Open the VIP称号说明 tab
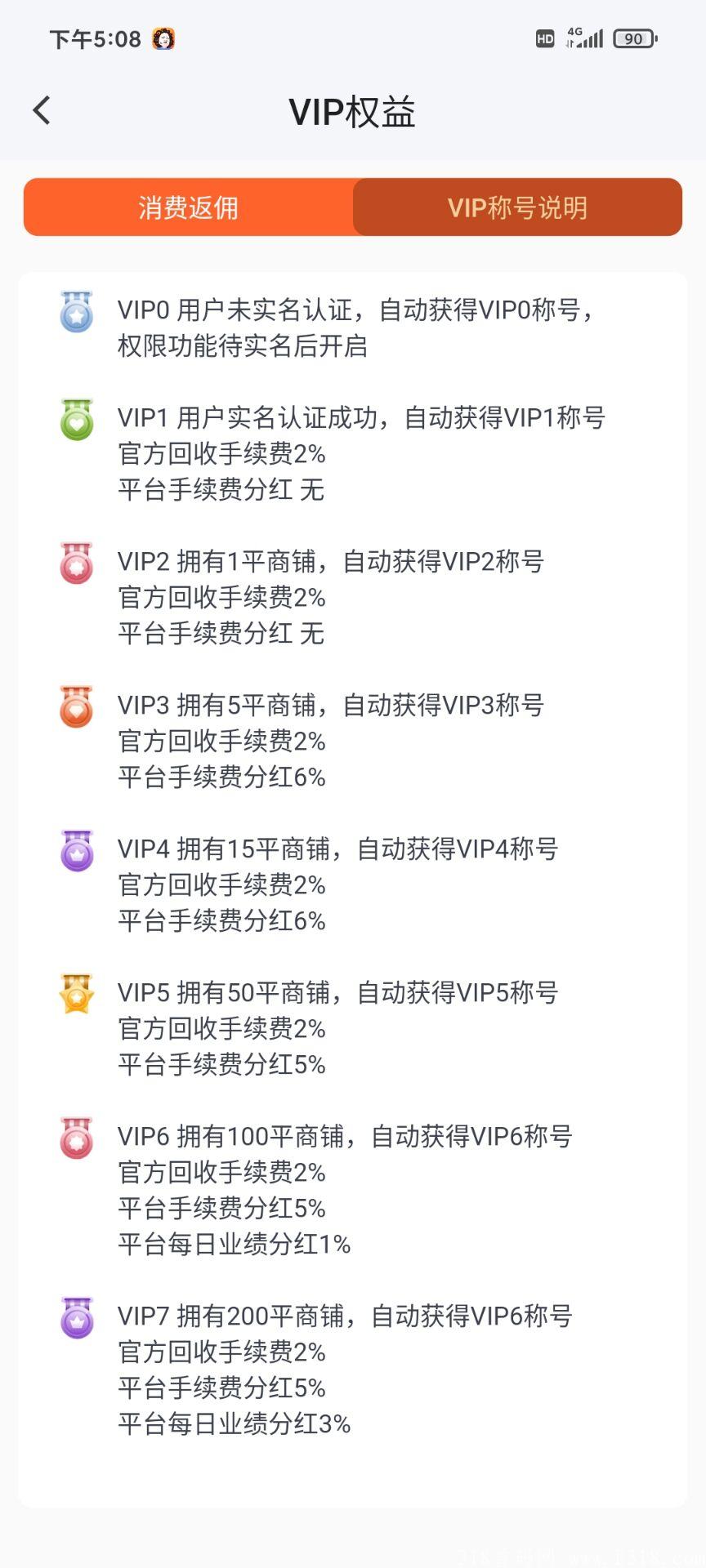Screen dimensions: 706x1568 tap(518, 207)
